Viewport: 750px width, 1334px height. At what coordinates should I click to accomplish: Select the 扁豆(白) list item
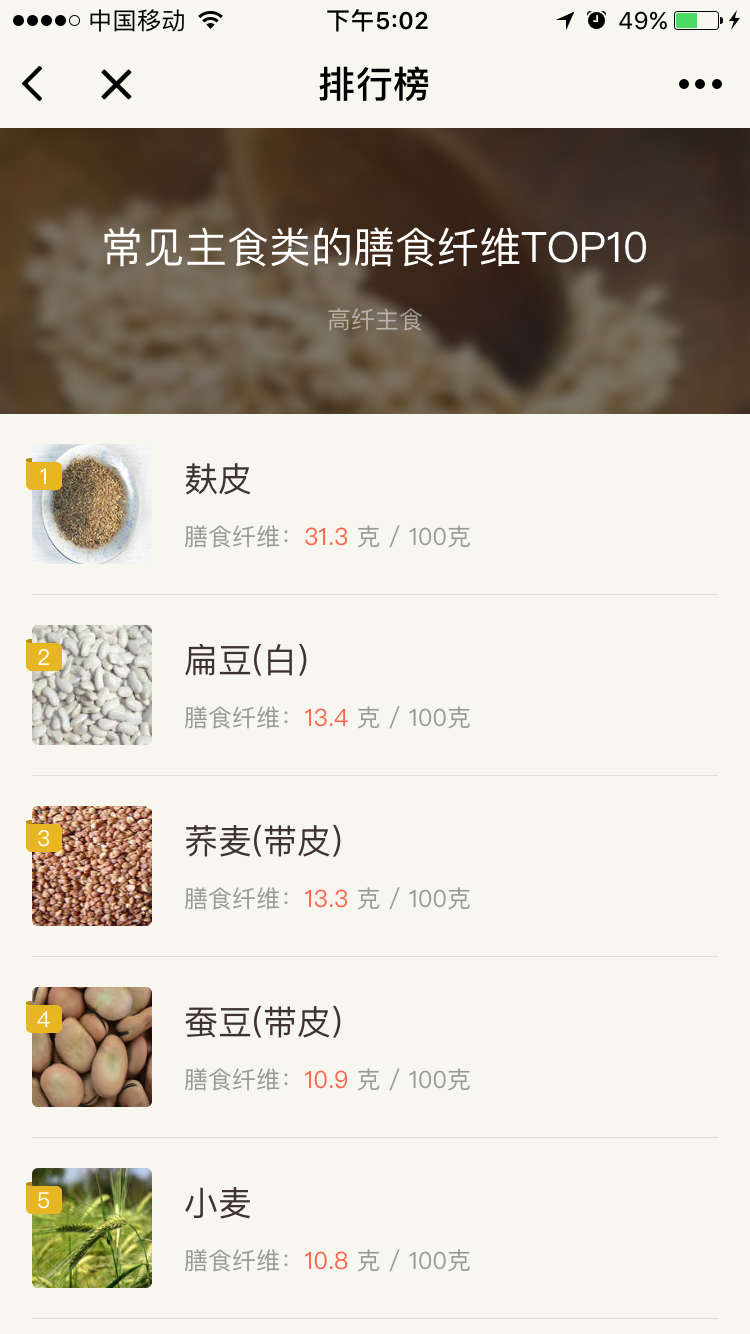[x=374, y=685]
